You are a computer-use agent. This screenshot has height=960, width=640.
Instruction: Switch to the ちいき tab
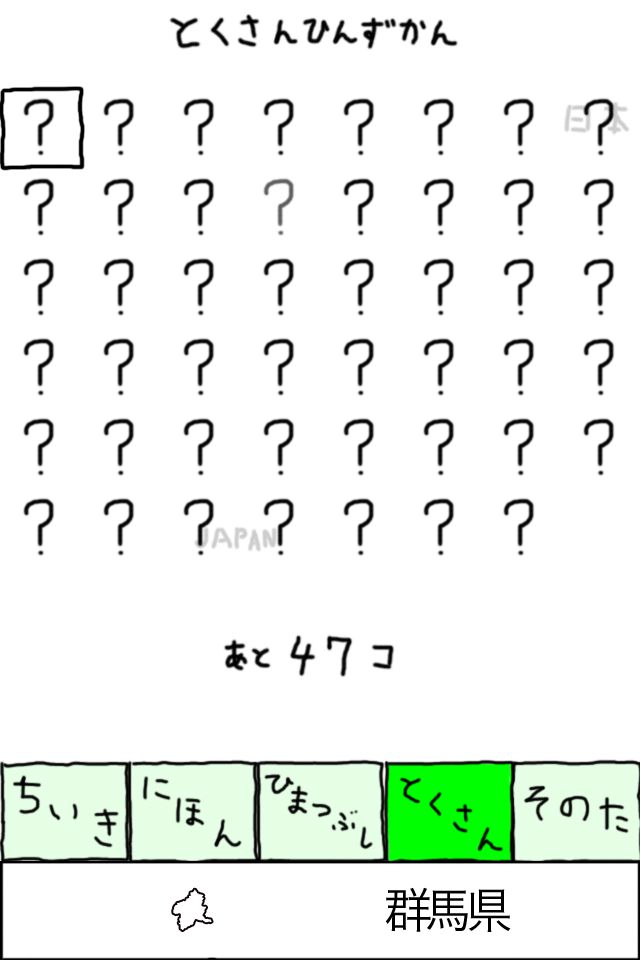pyautogui.click(x=65, y=812)
